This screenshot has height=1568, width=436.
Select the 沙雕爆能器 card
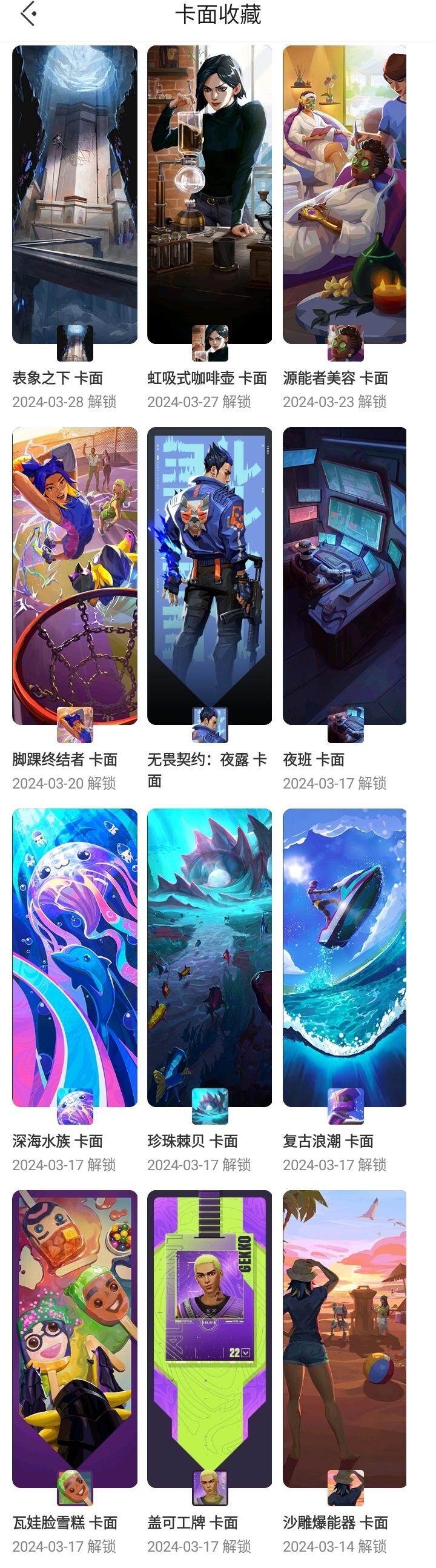(345, 1339)
